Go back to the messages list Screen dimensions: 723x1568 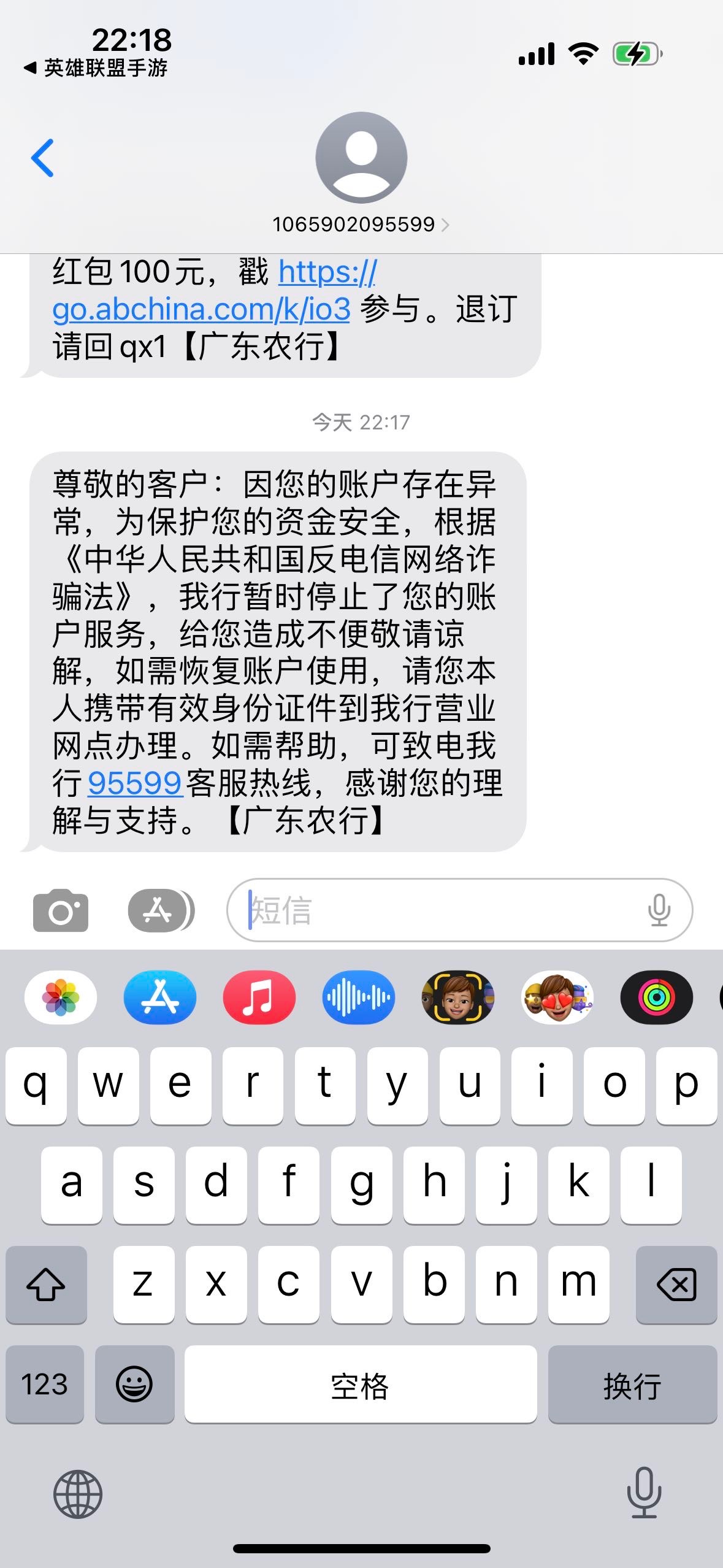43,158
